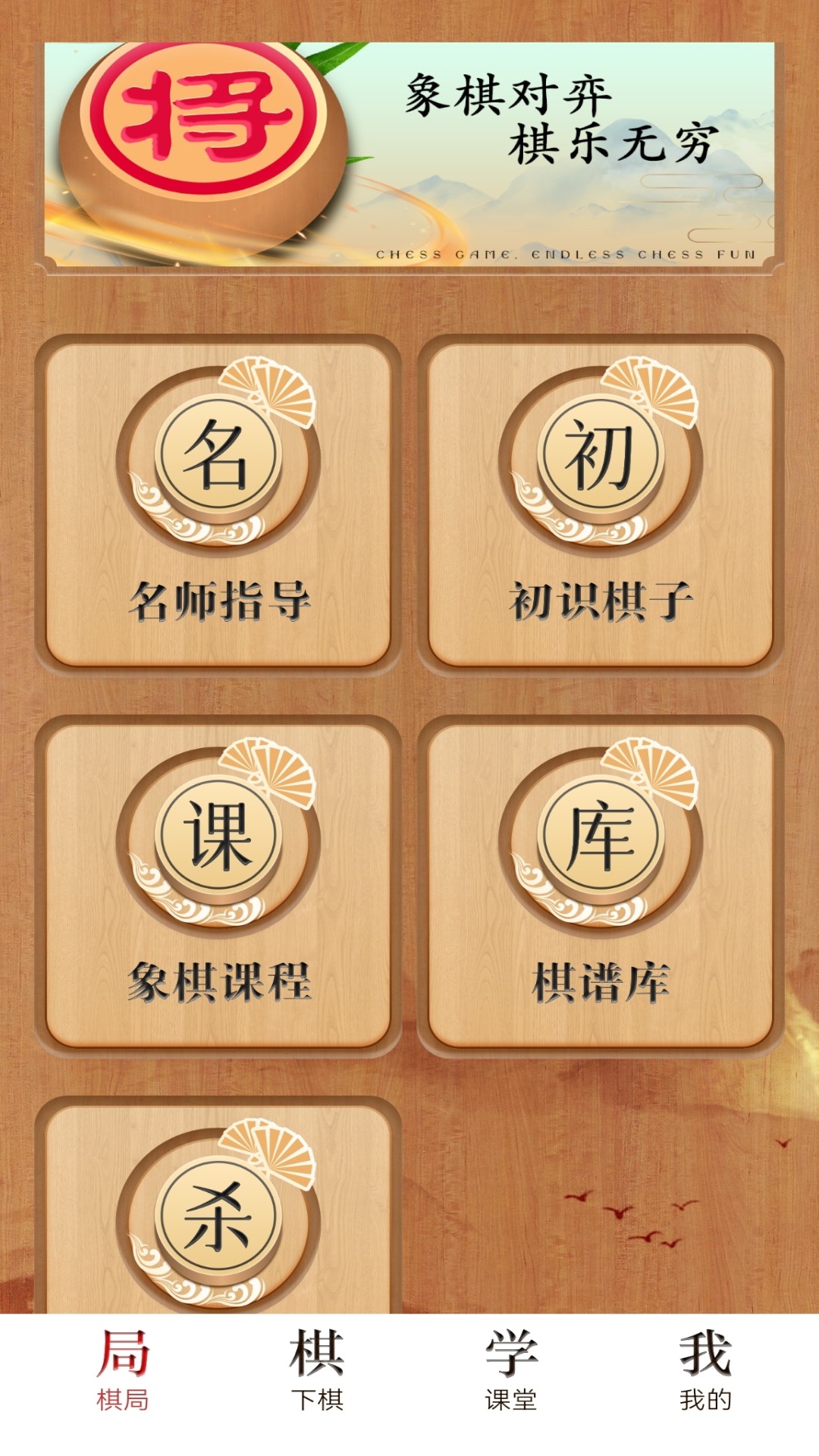Open the 初识棋子 card
Screen dimensions: 819x1456
601,505
